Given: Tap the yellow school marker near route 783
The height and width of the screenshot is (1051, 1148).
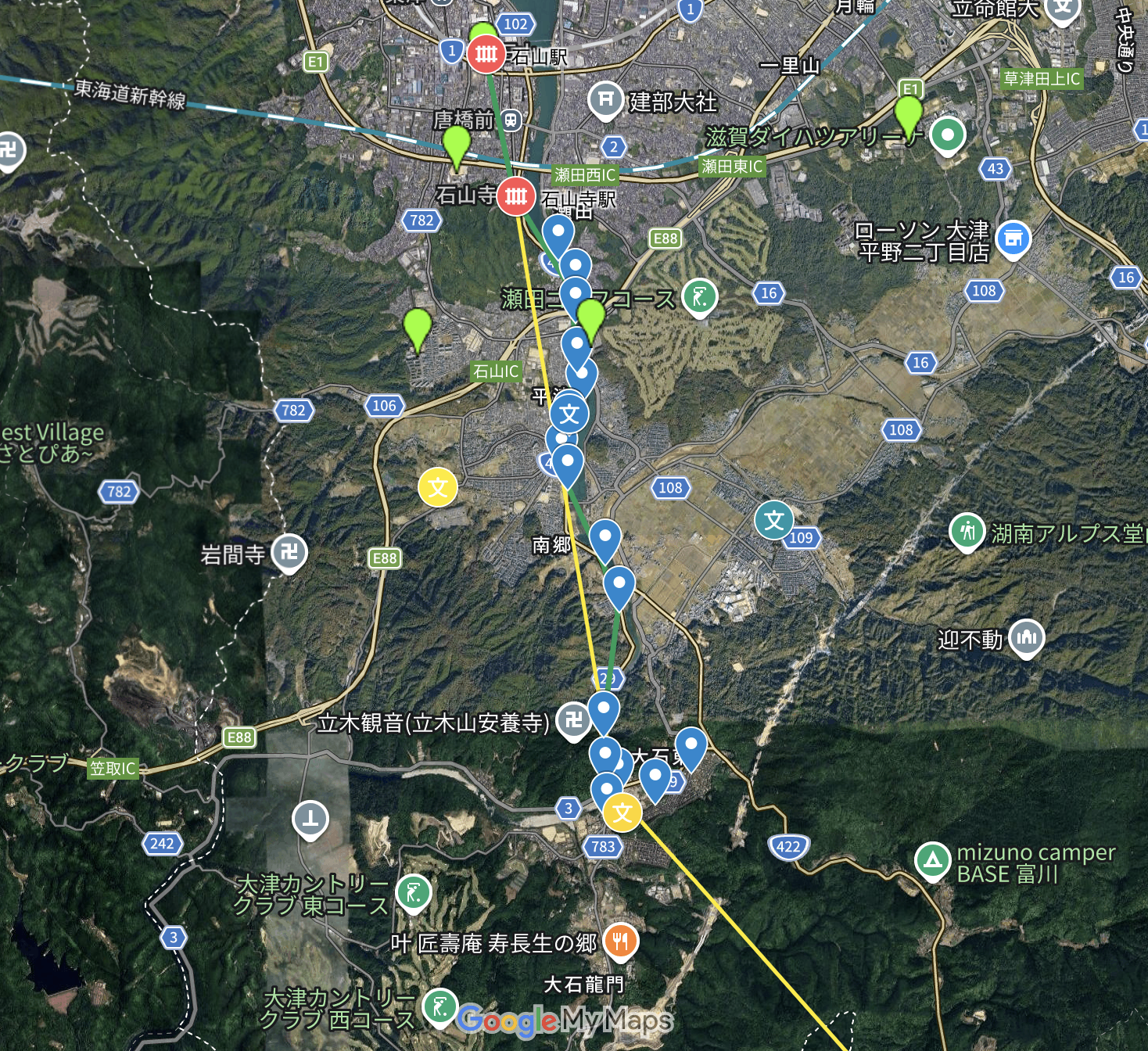Looking at the screenshot, I should [x=622, y=812].
